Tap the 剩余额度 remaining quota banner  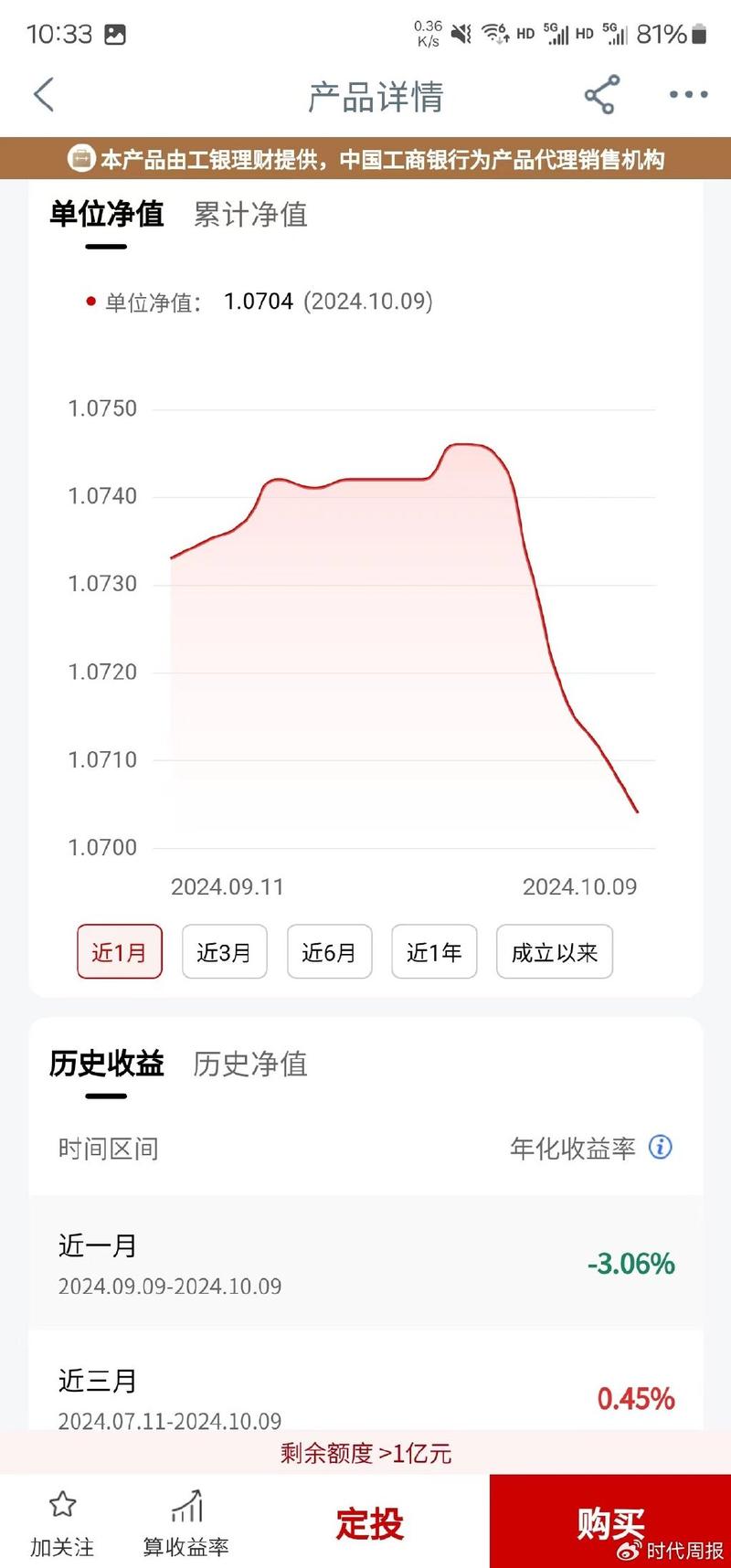tap(365, 1451)
